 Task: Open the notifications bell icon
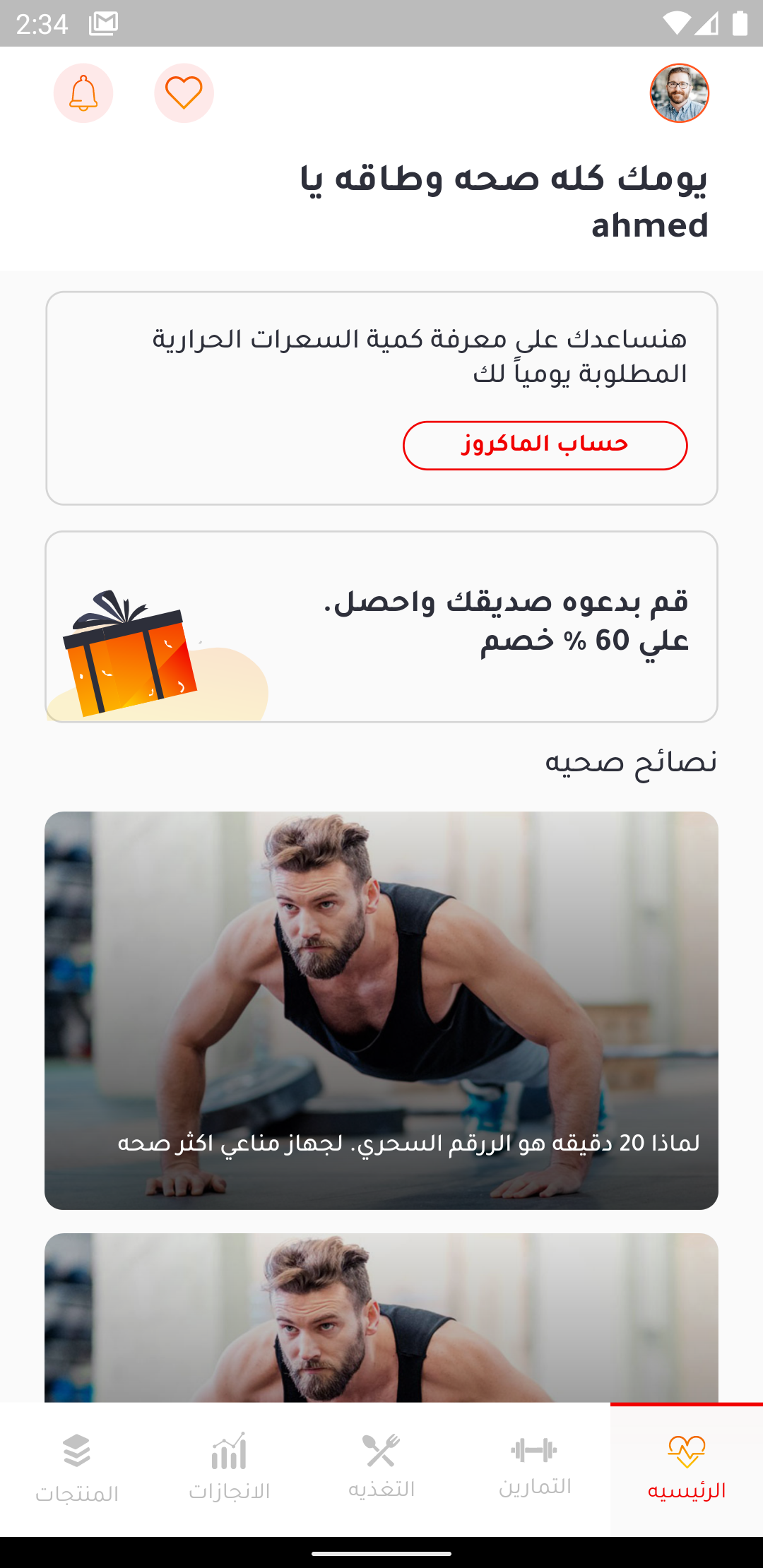coord(83,92)
